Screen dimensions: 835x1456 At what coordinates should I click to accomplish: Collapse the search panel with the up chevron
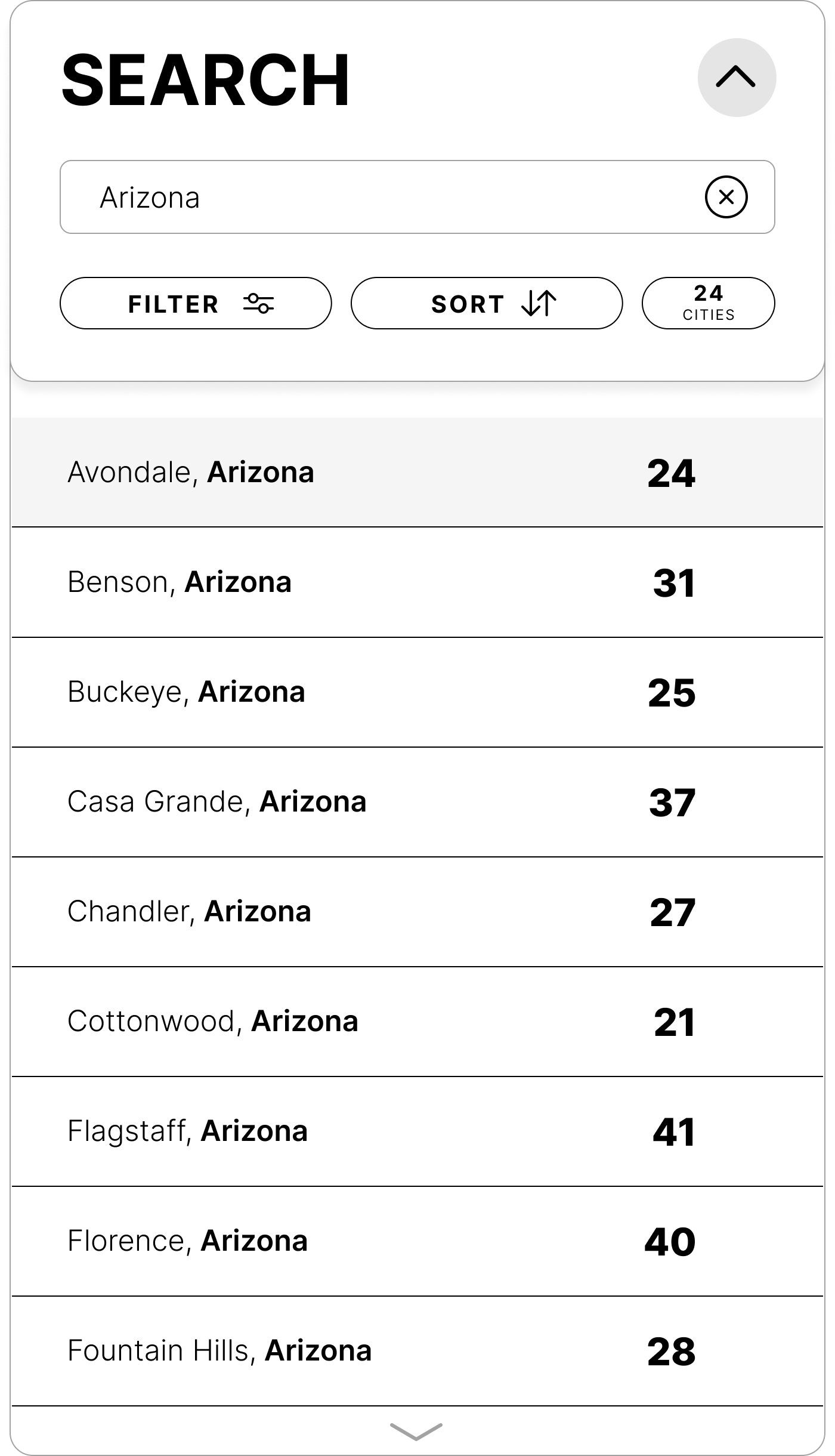(736, 78)
